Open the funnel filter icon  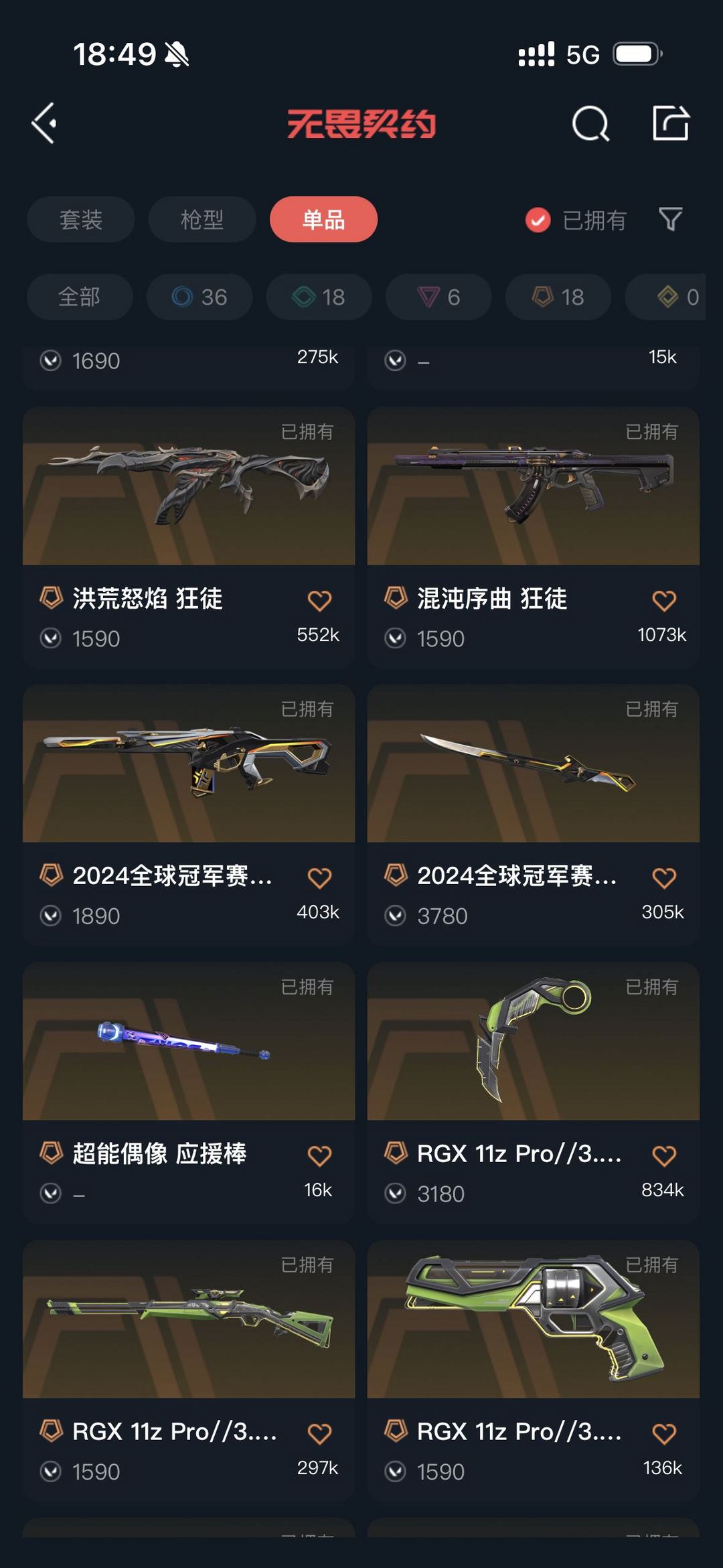[670, 219]
